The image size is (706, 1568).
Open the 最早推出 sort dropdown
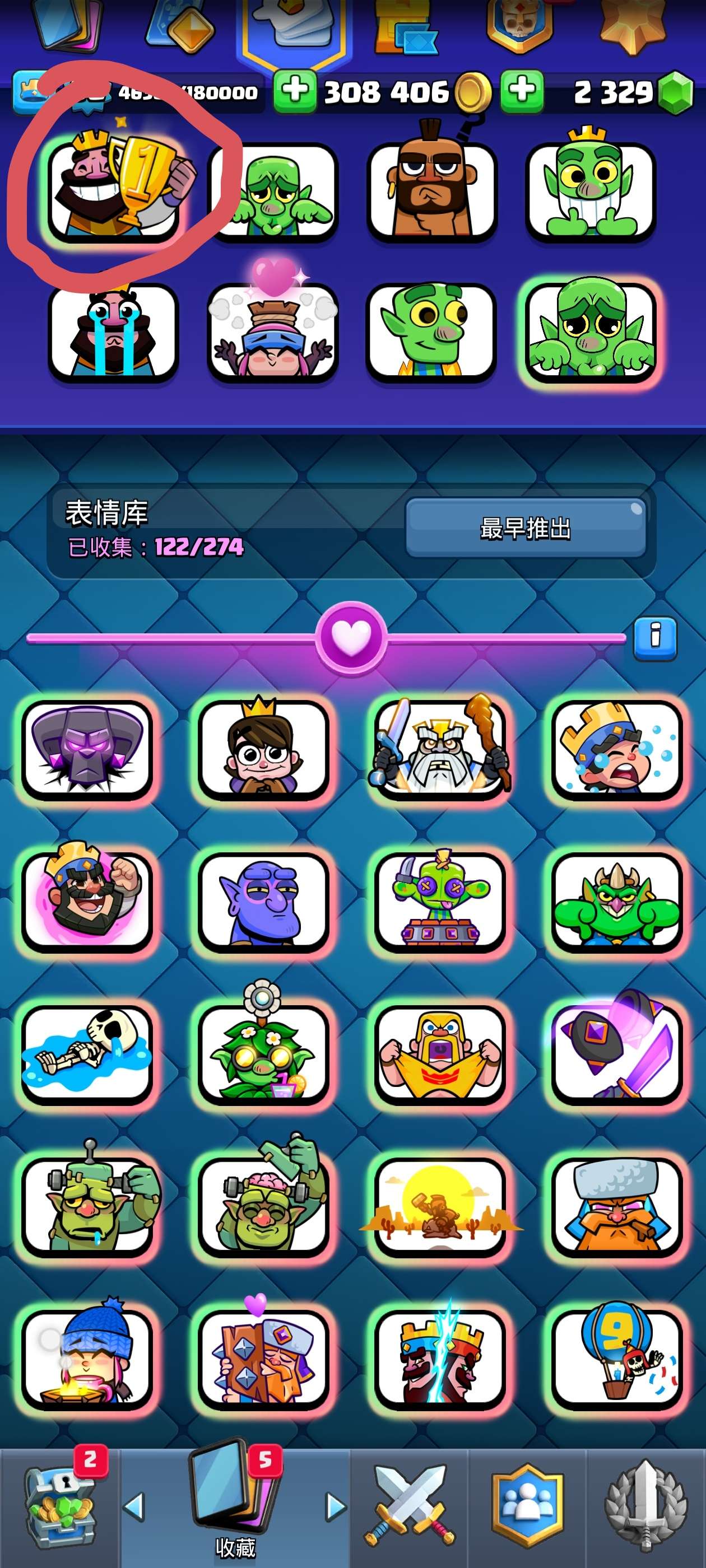pyautogui.click(x=525, y=527)
